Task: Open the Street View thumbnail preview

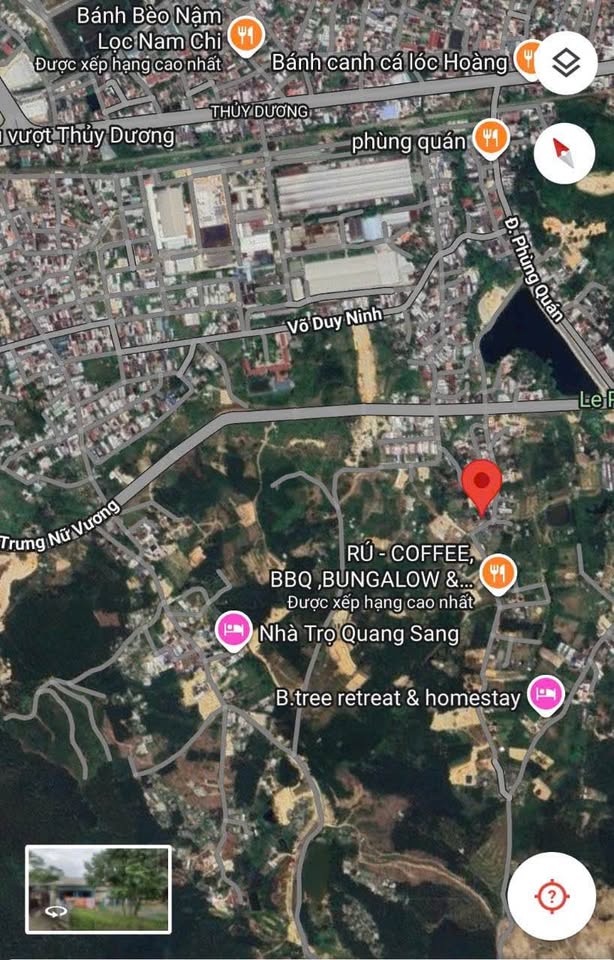Action: pyautogui.click(x=98, y=889)
